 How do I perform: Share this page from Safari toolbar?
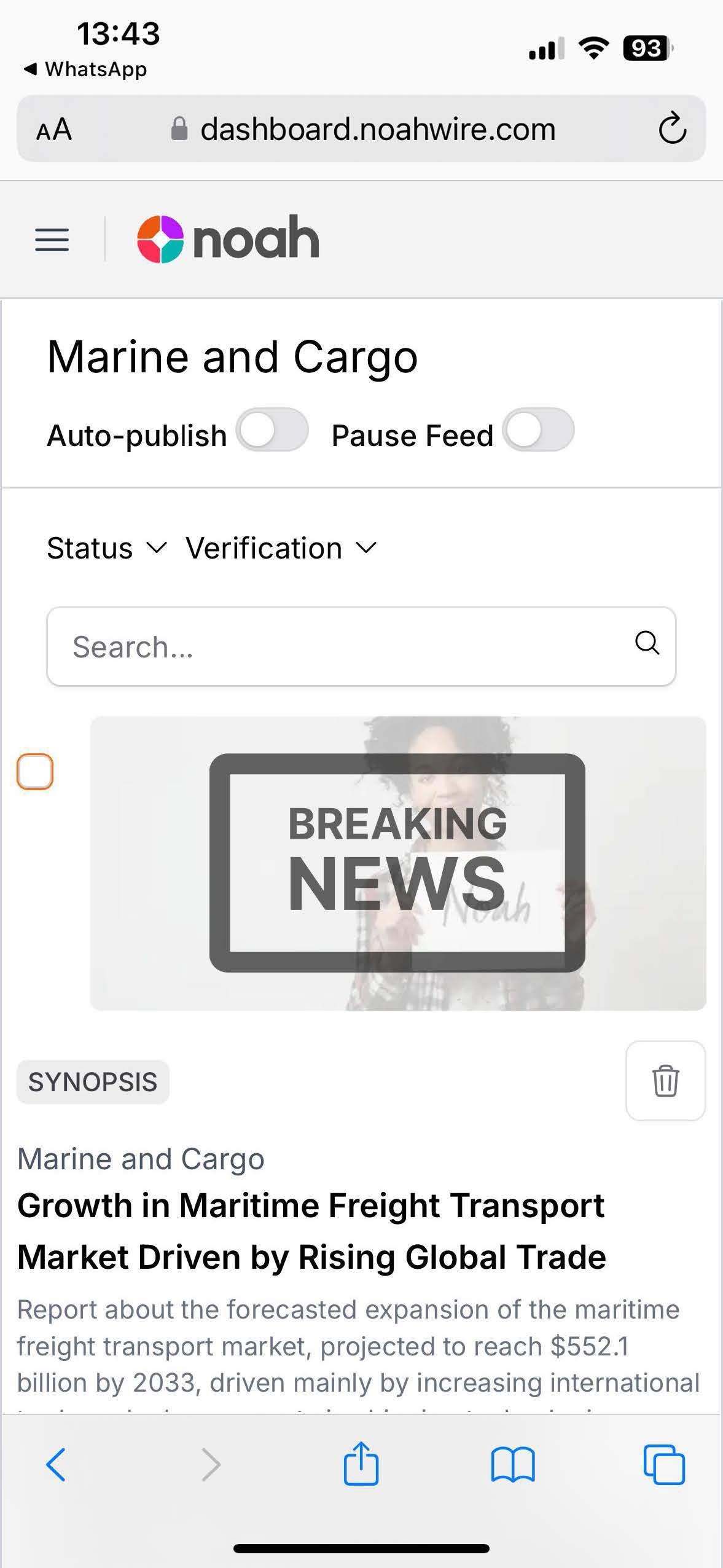361,1464
